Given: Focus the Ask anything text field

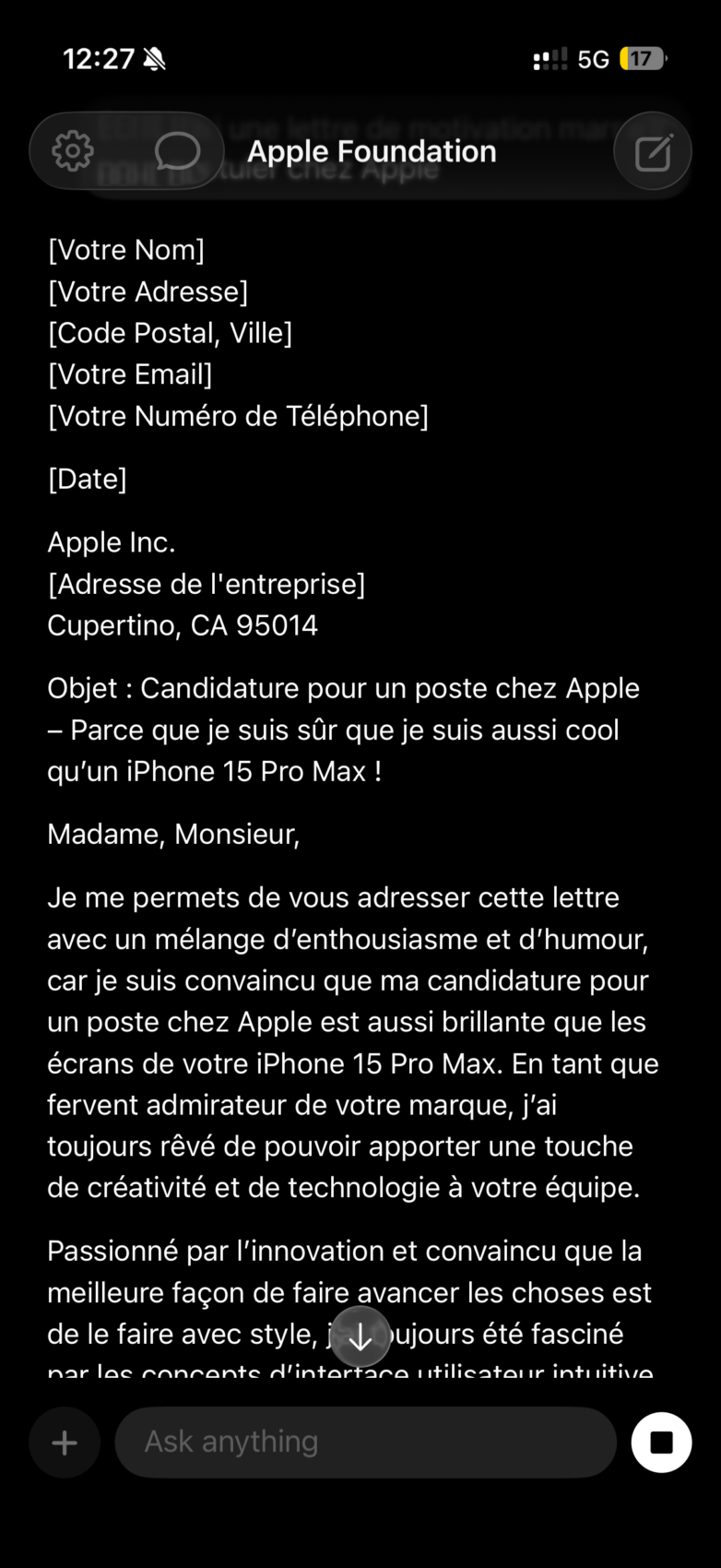Looking at the screenshot, I should pyautogui.click(x=365, y=1443).
